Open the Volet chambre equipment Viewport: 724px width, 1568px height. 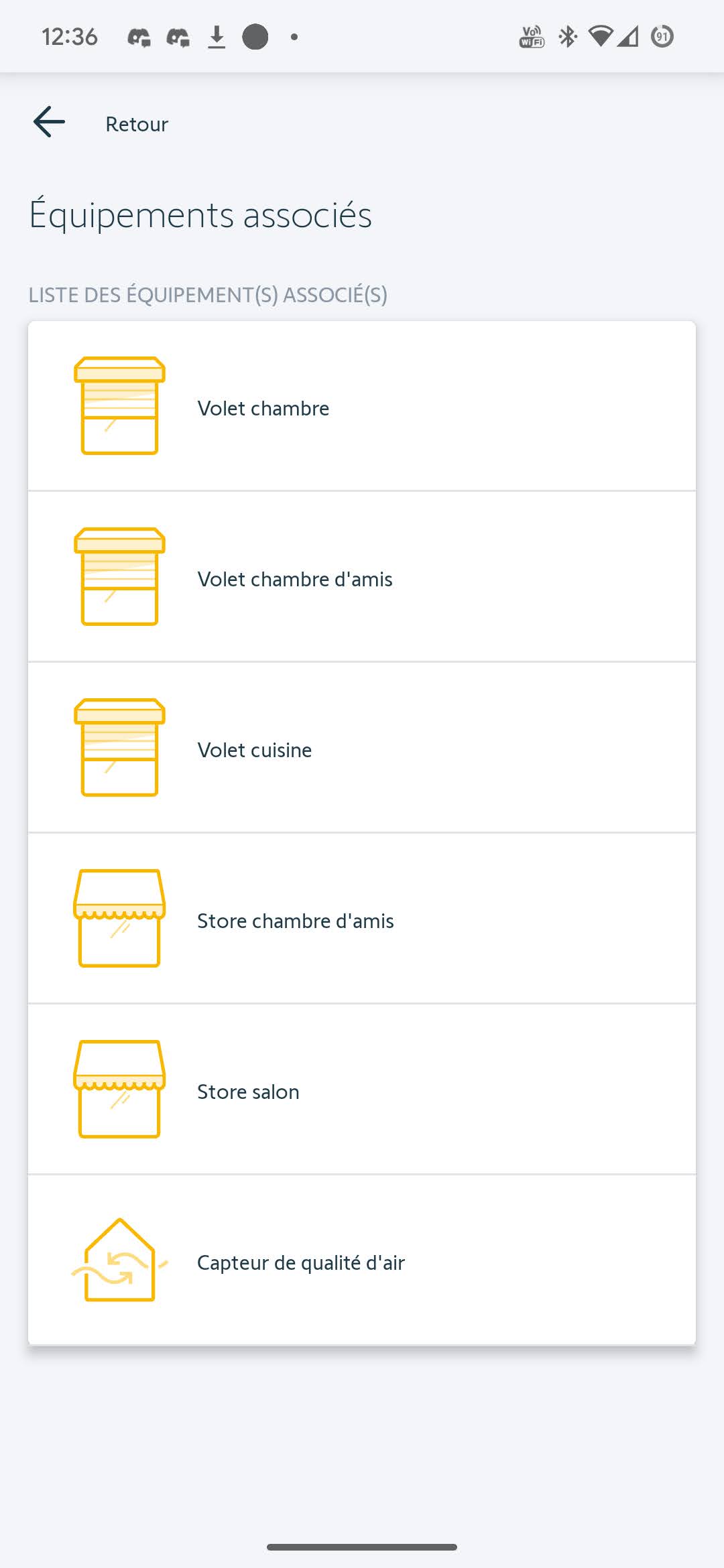(361, 407)
